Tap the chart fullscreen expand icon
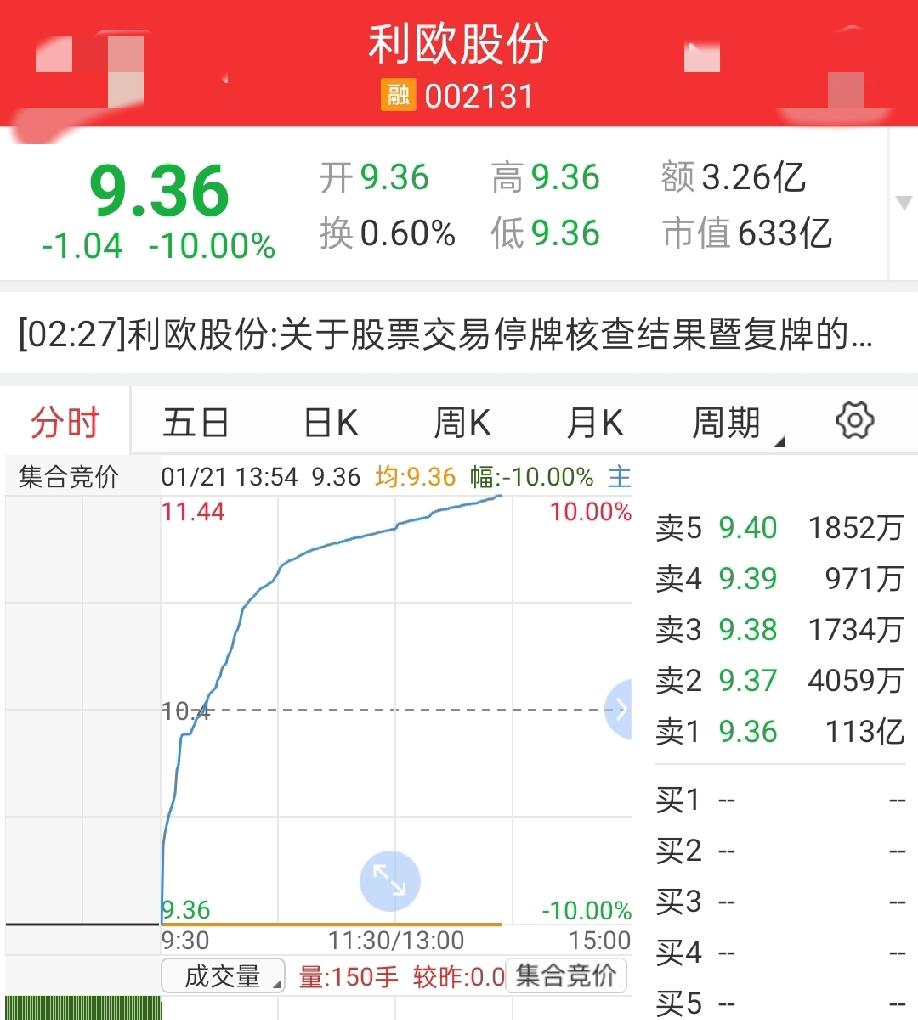 pyautogui.click(x=389, y=879)
